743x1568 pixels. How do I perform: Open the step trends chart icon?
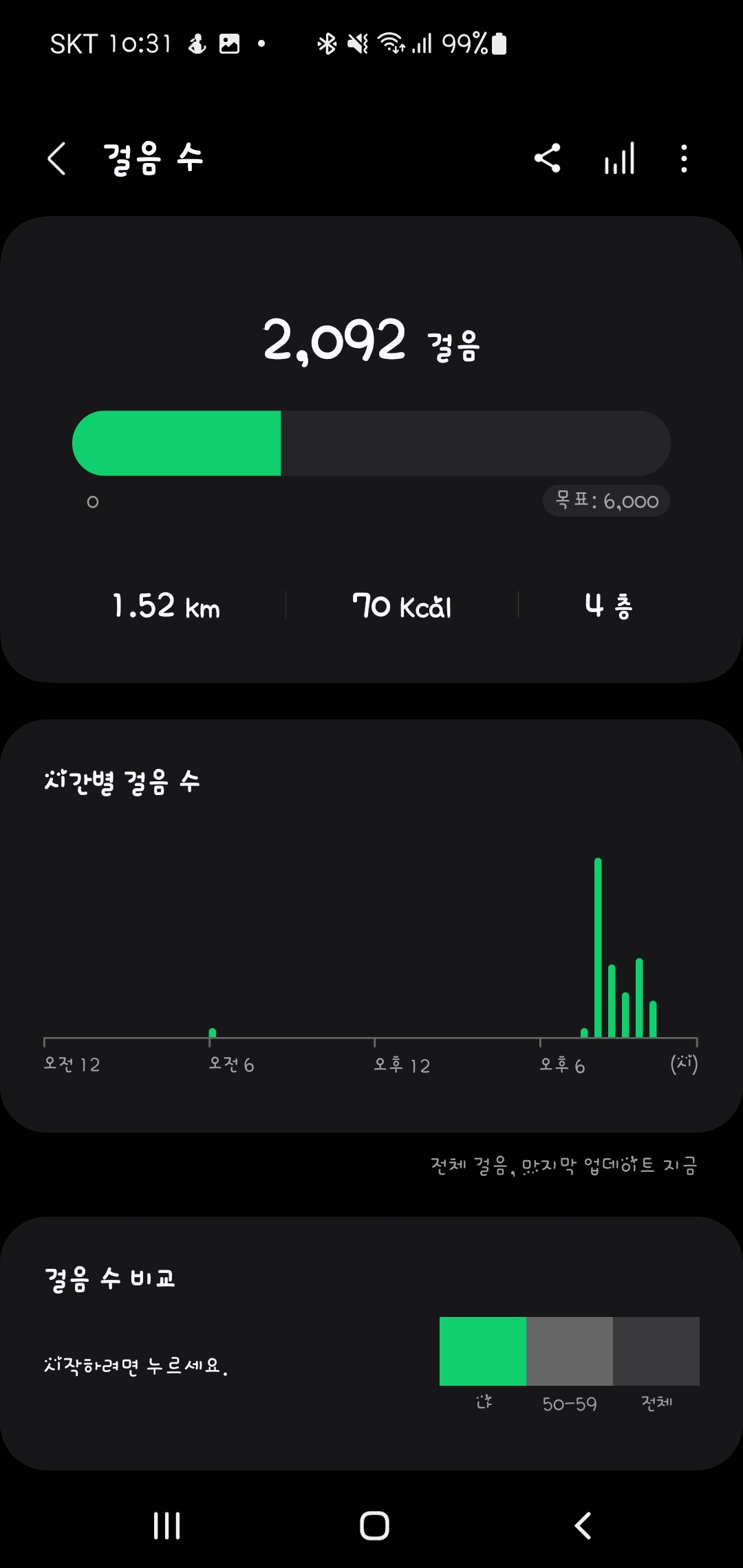(x=619, y=159)
